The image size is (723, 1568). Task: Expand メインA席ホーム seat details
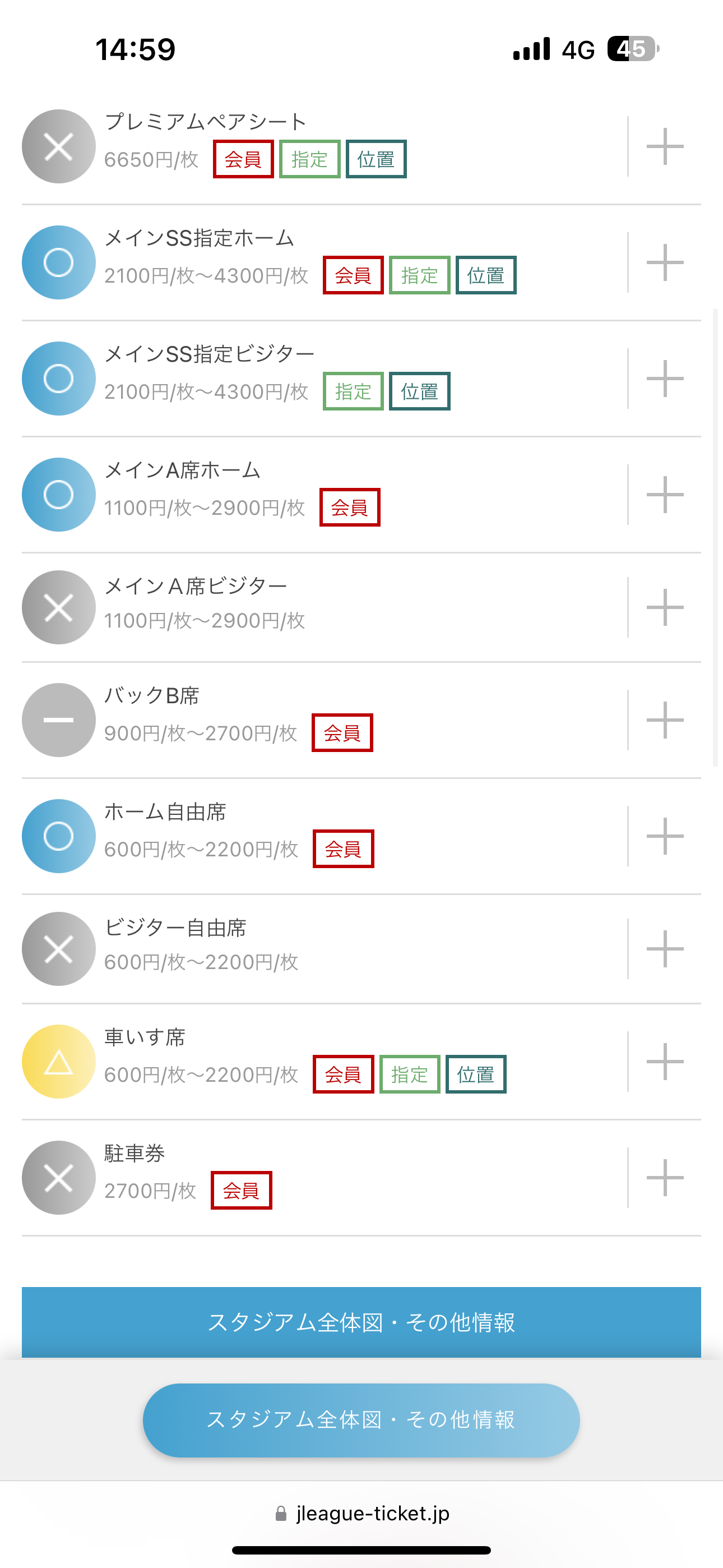tap(665, 494)
